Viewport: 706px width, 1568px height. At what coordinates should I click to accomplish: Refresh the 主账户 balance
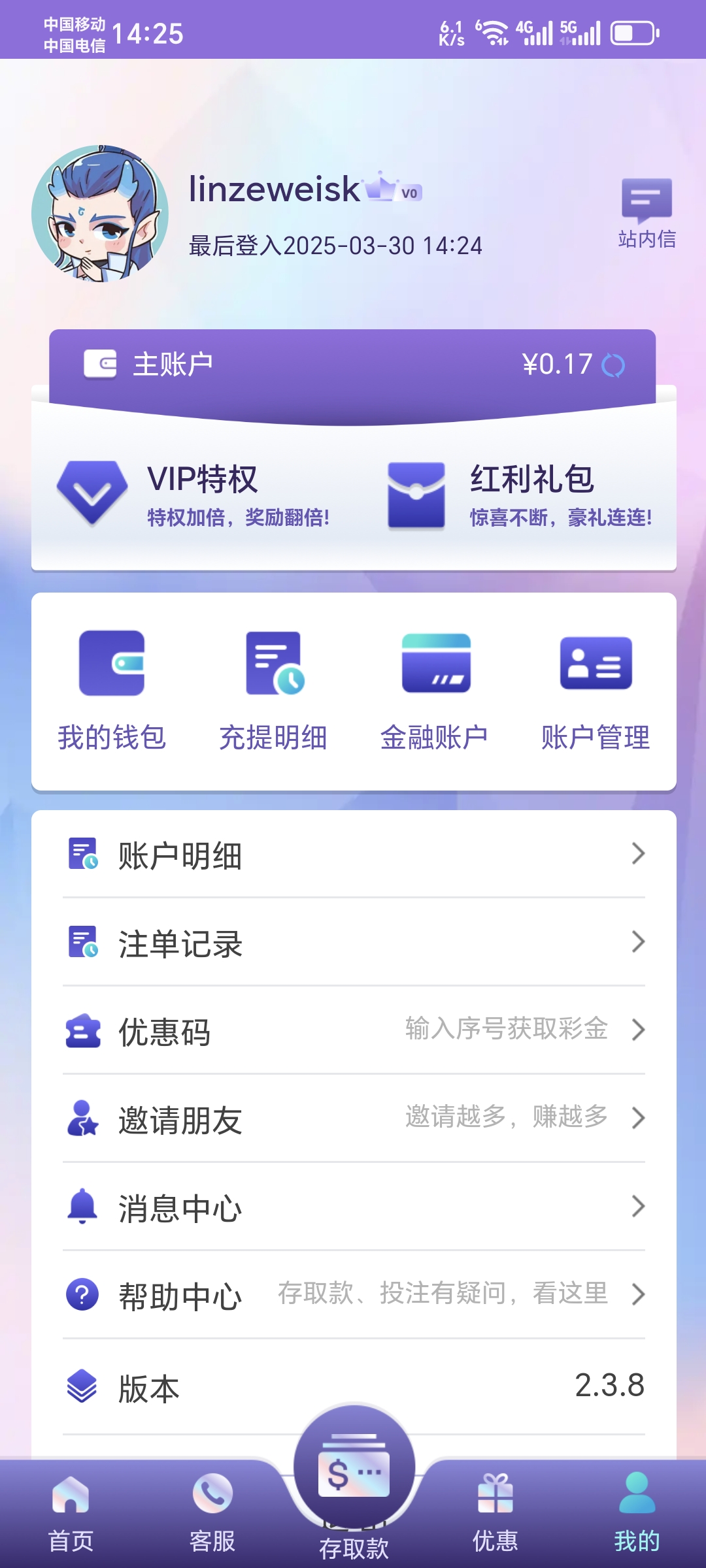[613, 365]
